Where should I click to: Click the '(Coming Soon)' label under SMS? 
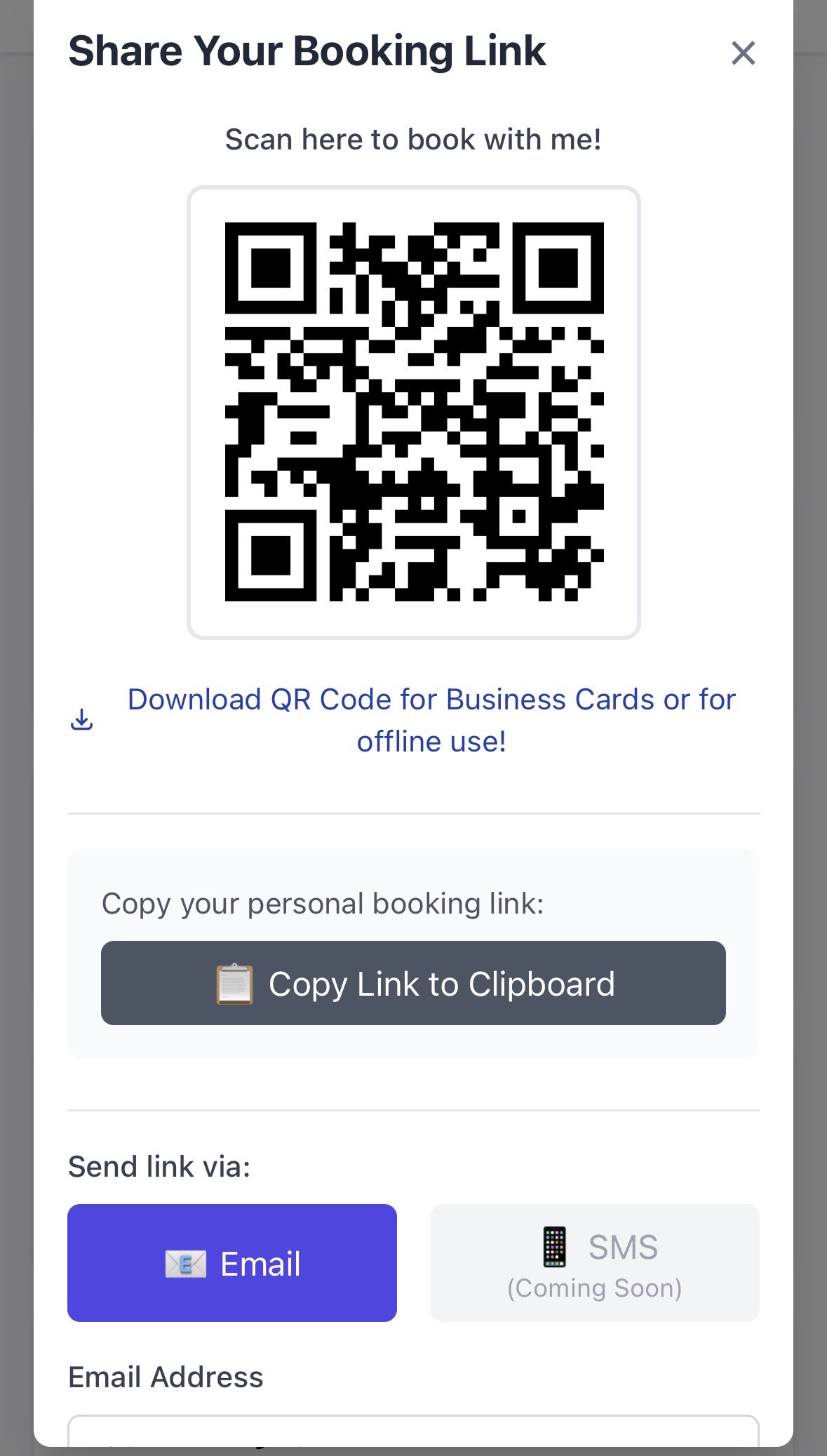click(596, 1288)
